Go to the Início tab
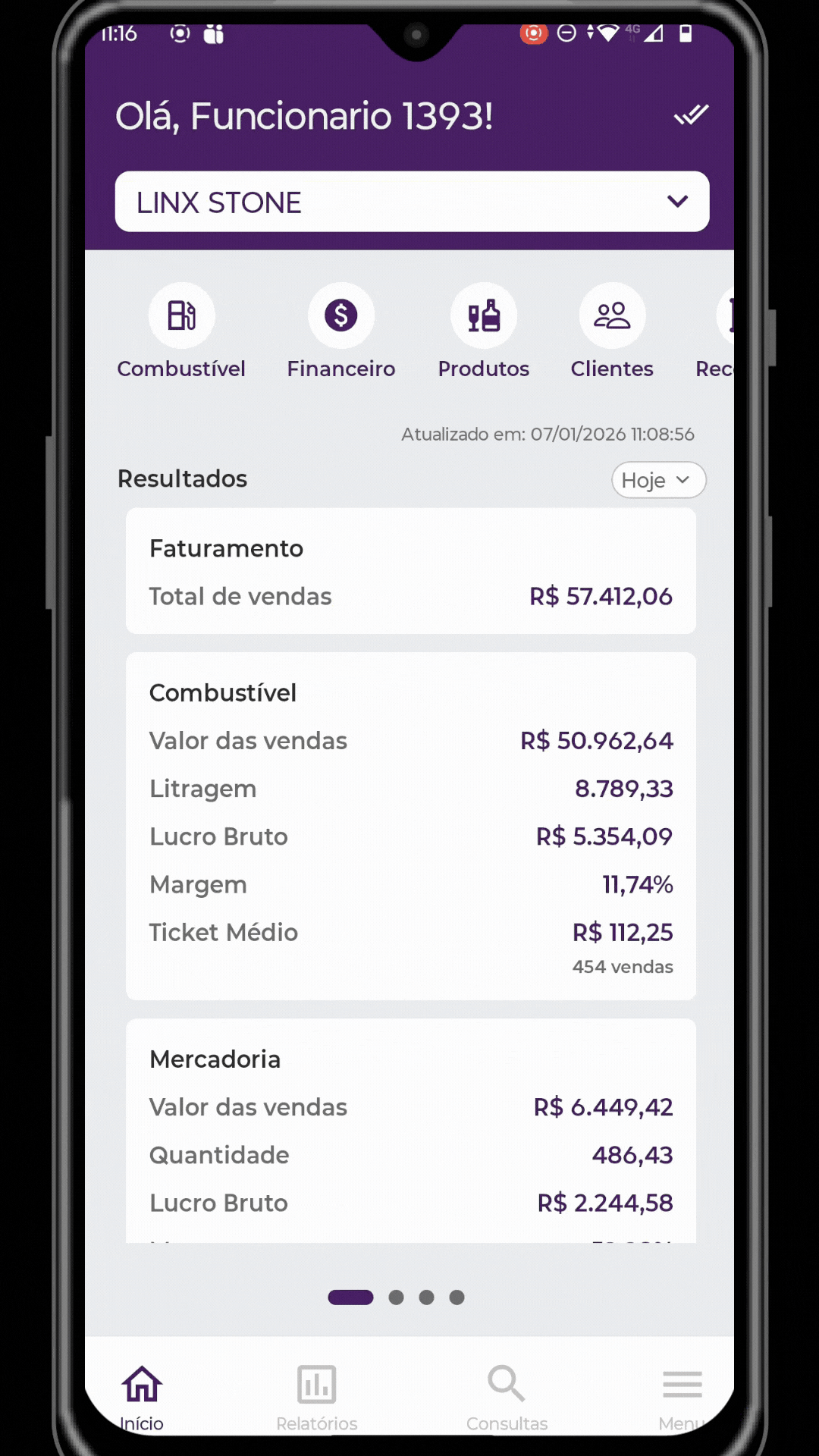Image resolution: width=819 pixels, height=1456 pixels. pyautogui.click(x=142, y=1397)
